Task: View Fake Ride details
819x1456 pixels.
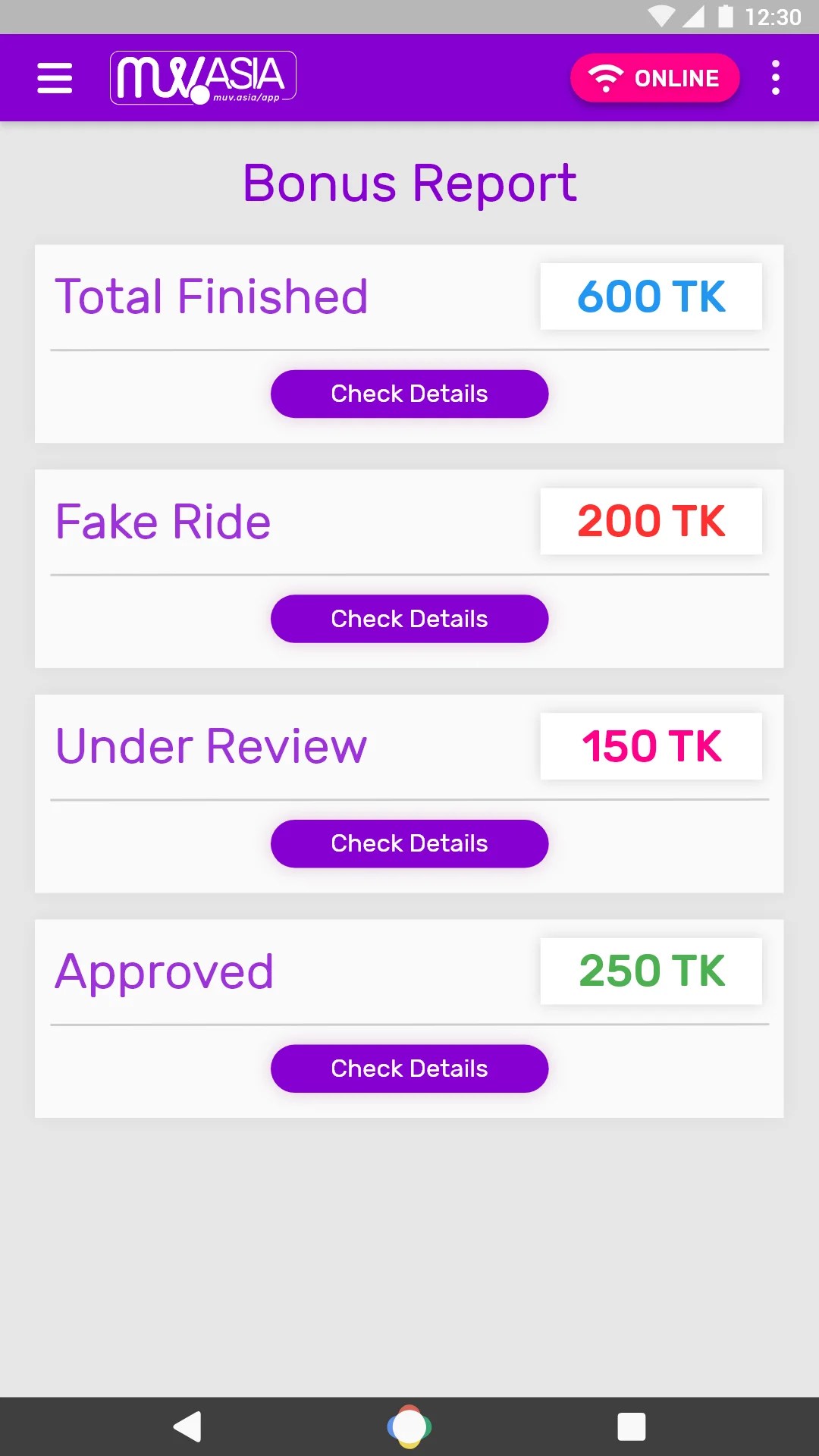Action: [409, 619]
